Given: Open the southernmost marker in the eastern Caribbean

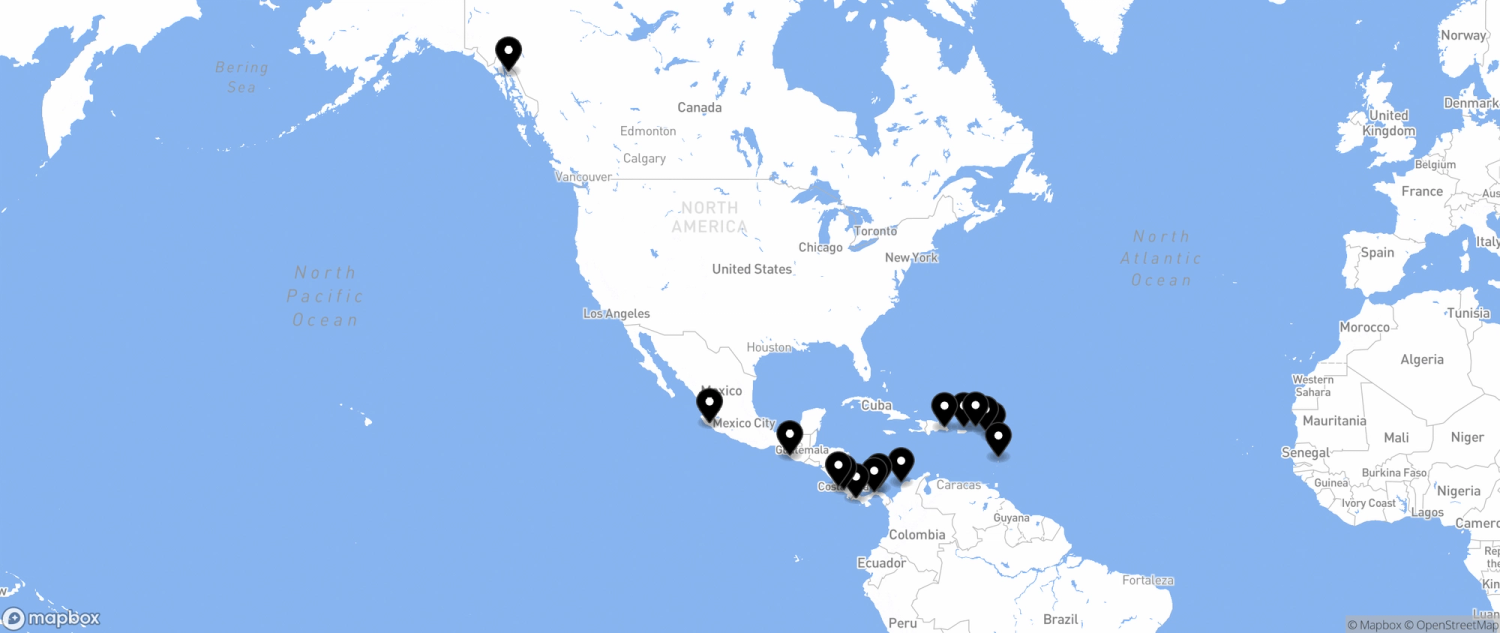Looking at the screenshot, I should (998, 436).
